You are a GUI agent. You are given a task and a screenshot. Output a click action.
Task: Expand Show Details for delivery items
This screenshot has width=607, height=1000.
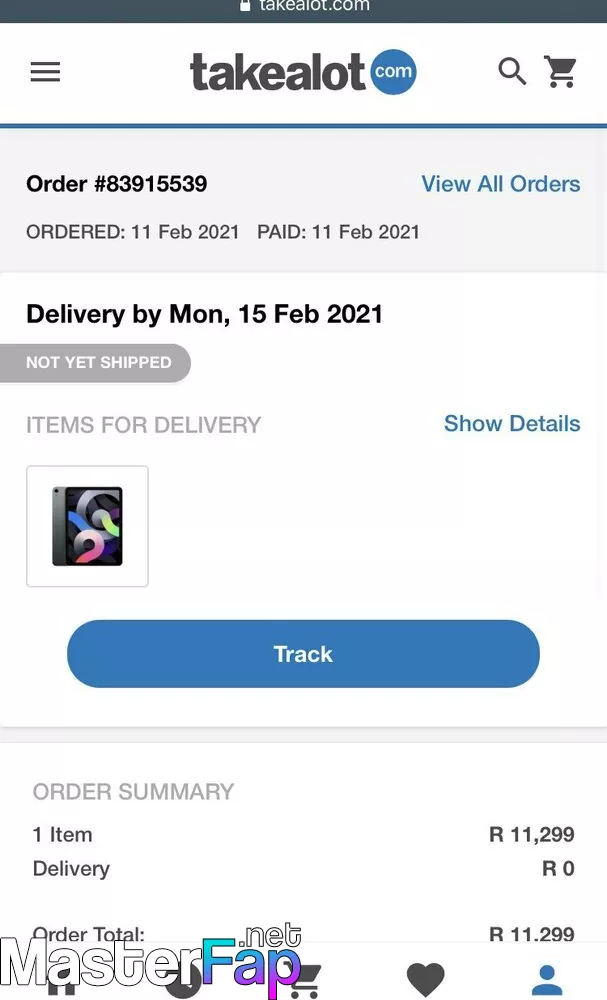click(x=512, y=423)
